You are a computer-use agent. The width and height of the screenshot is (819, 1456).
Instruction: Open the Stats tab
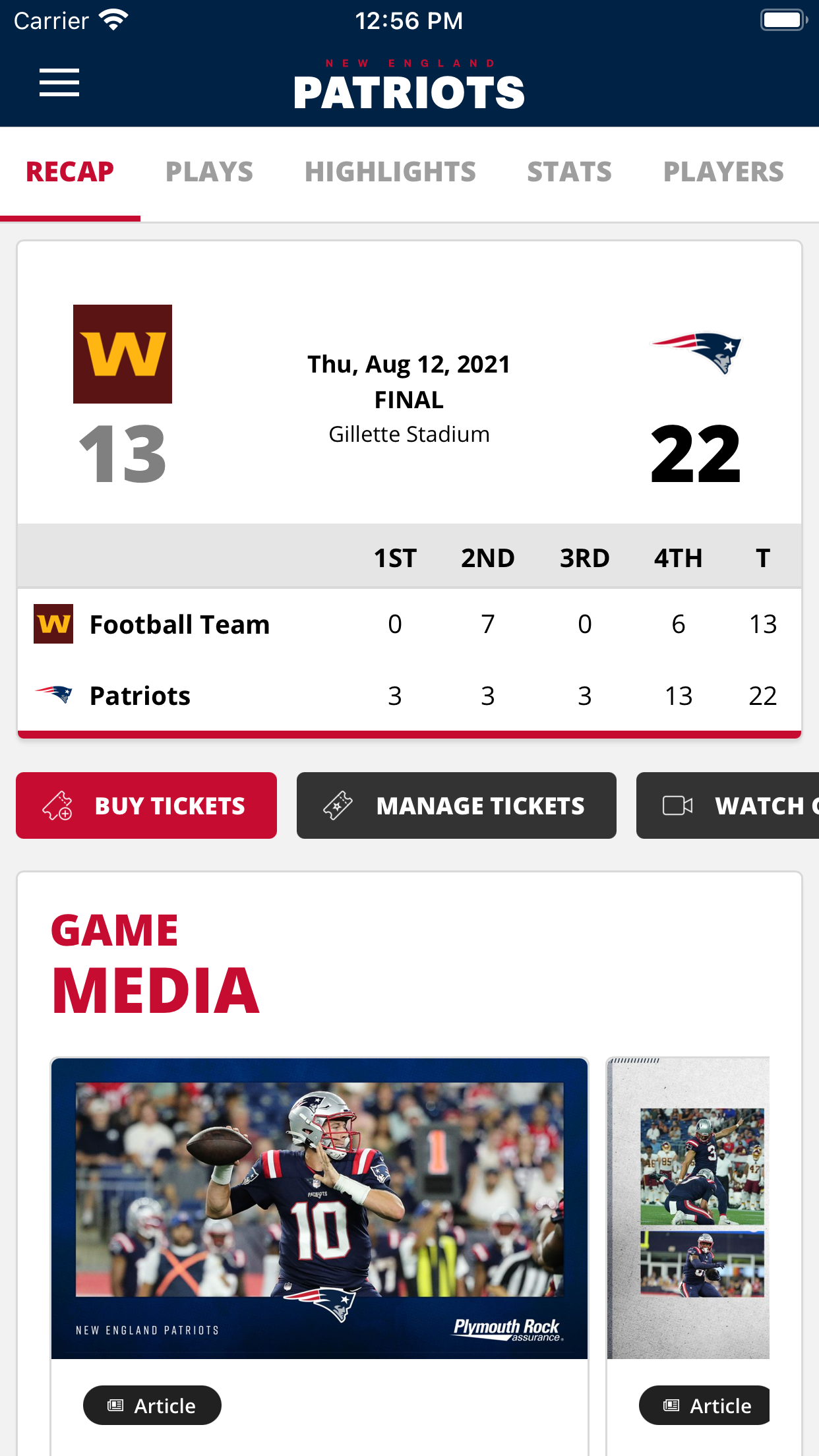[x=569, y=172]
